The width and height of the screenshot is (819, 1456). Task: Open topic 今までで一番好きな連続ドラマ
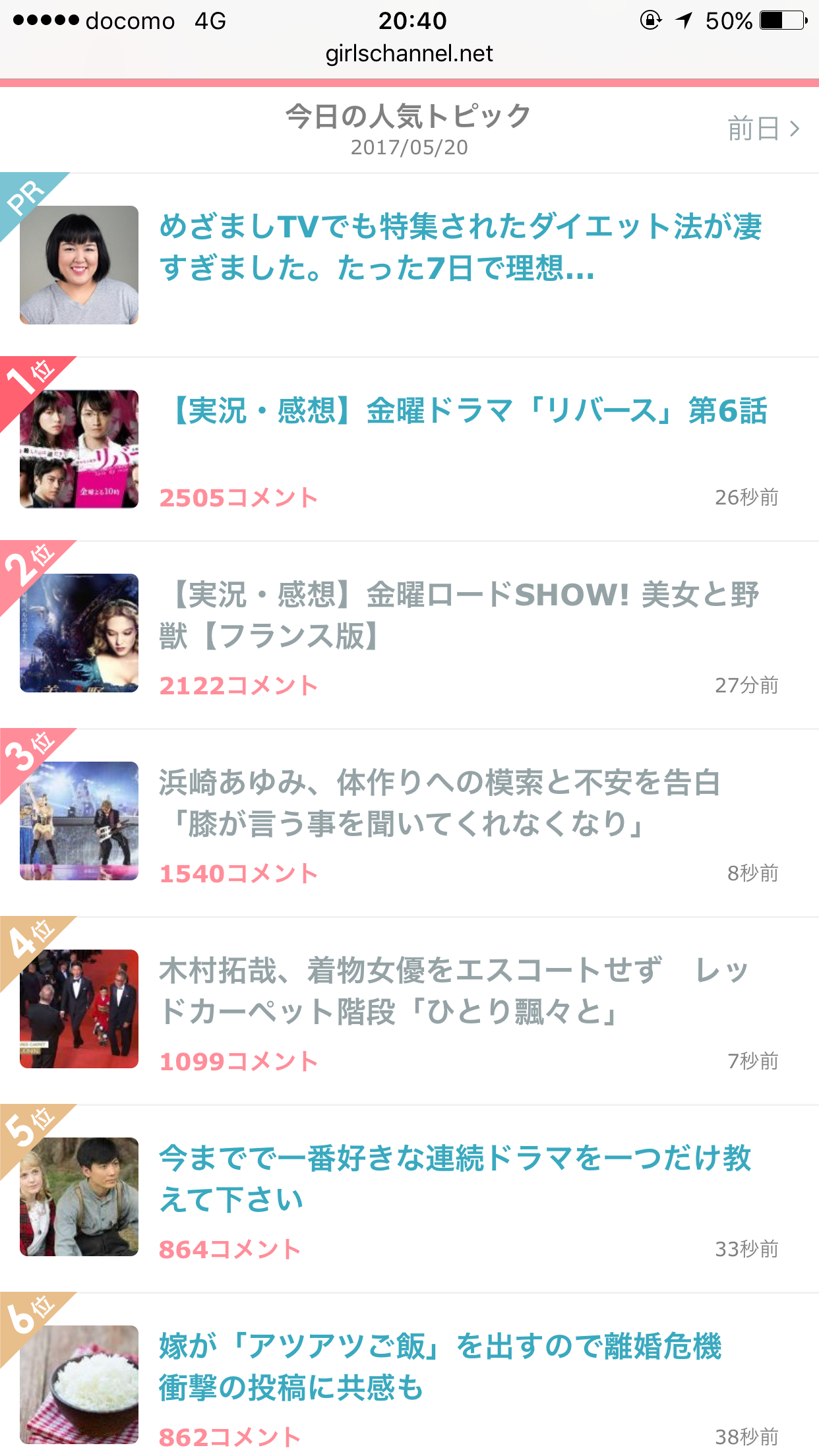tap(455, 1178)
